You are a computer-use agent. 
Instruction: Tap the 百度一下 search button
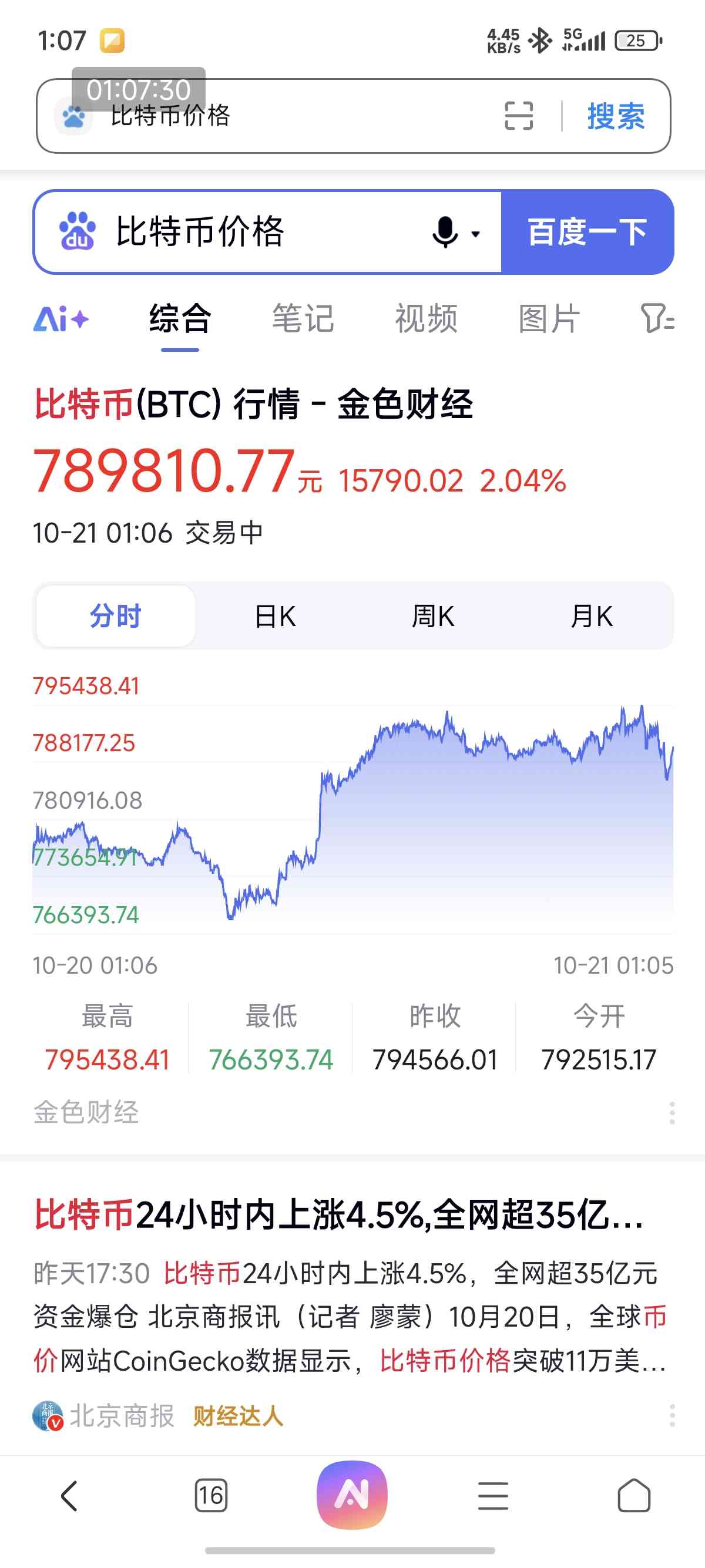587,232
